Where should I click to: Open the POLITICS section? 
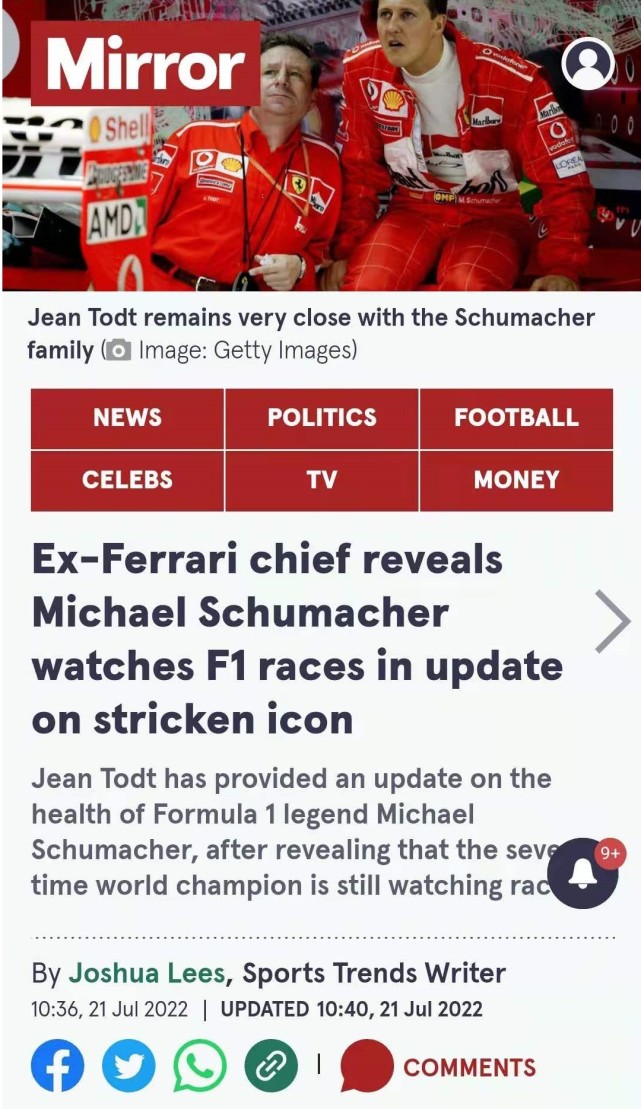[322, 417]
